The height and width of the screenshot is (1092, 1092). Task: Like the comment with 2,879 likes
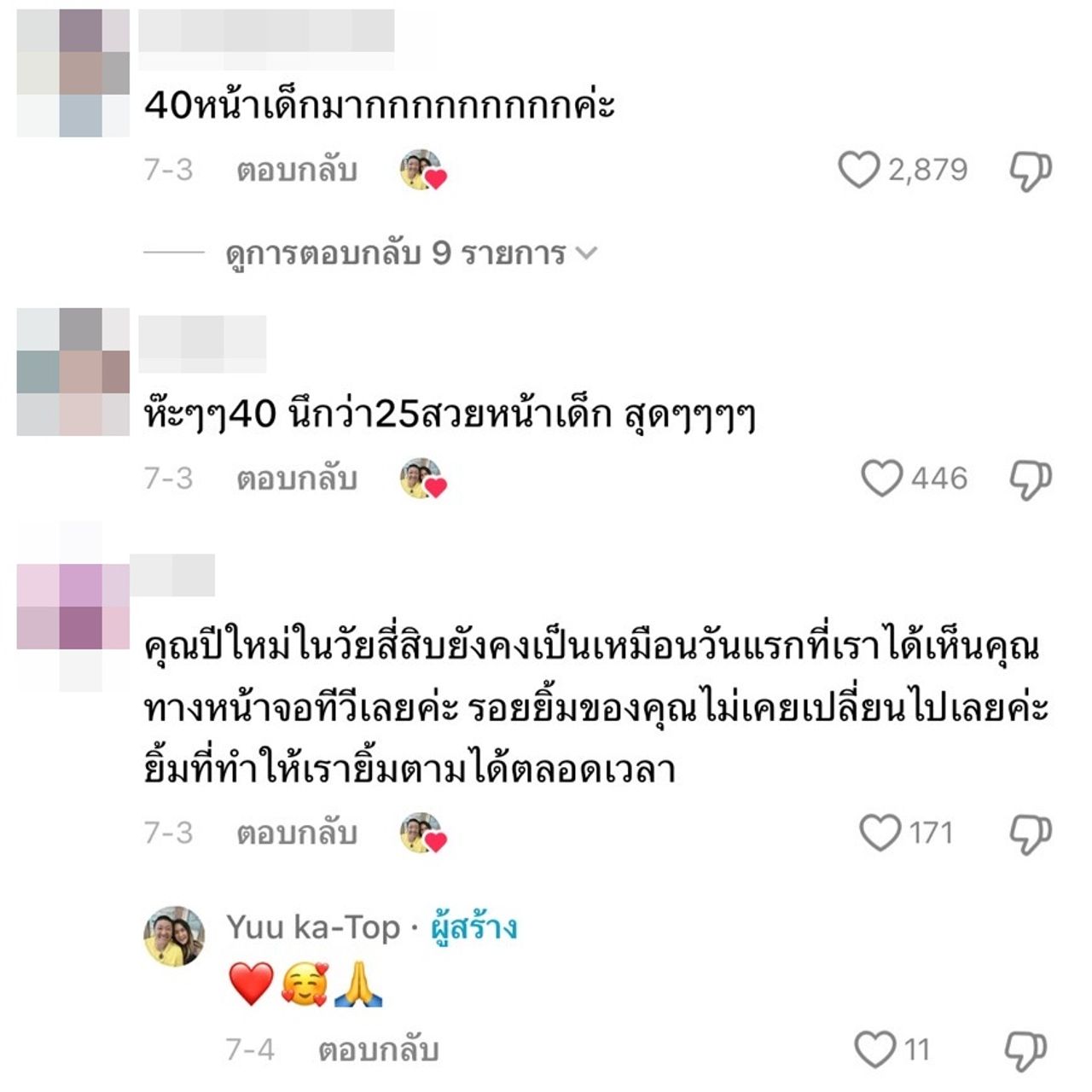pos(858,170)
